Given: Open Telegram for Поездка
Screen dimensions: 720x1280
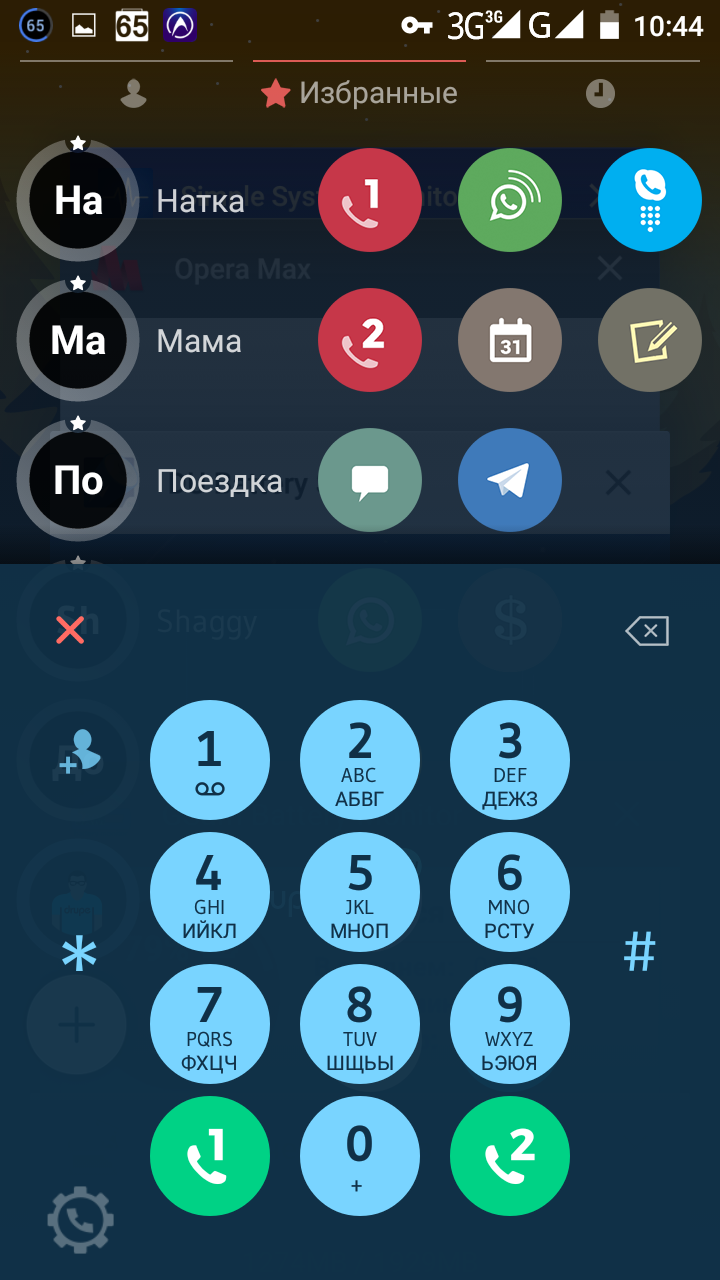Looking at the screenshot, I should [x=510, y=481].
